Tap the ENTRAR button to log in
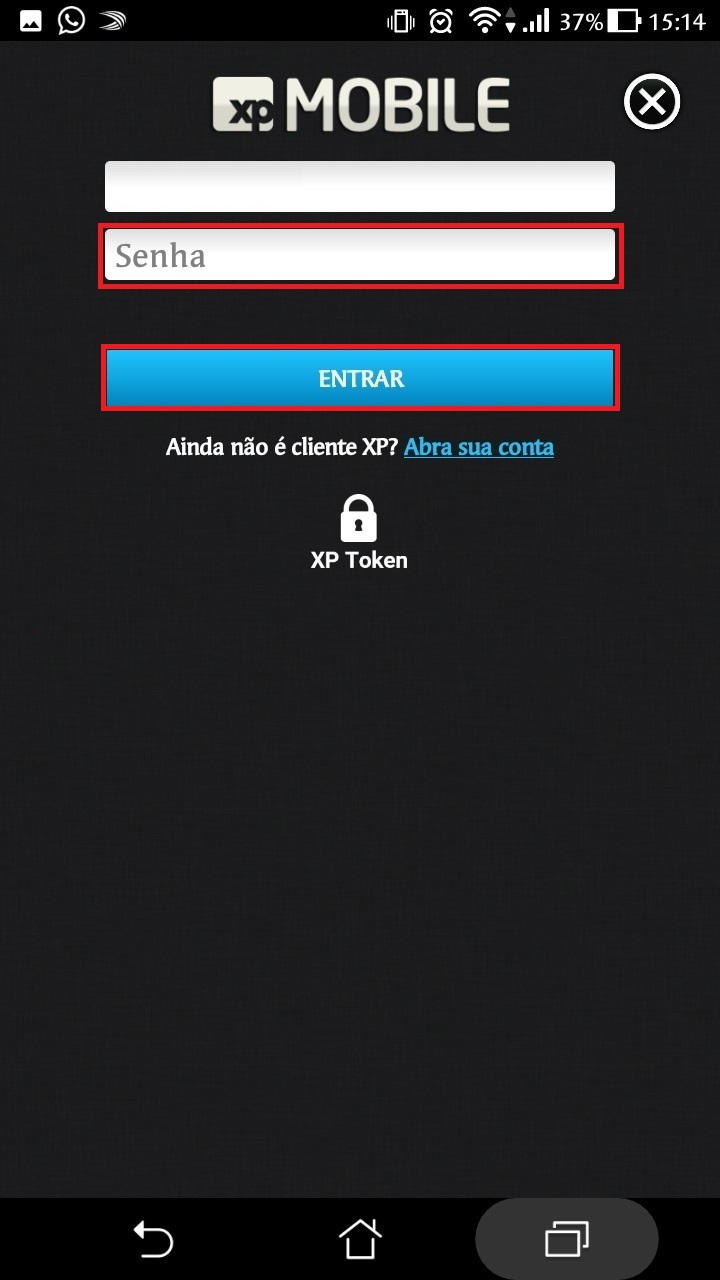Viewport: 720px width, 1280px height. (360, 378)
